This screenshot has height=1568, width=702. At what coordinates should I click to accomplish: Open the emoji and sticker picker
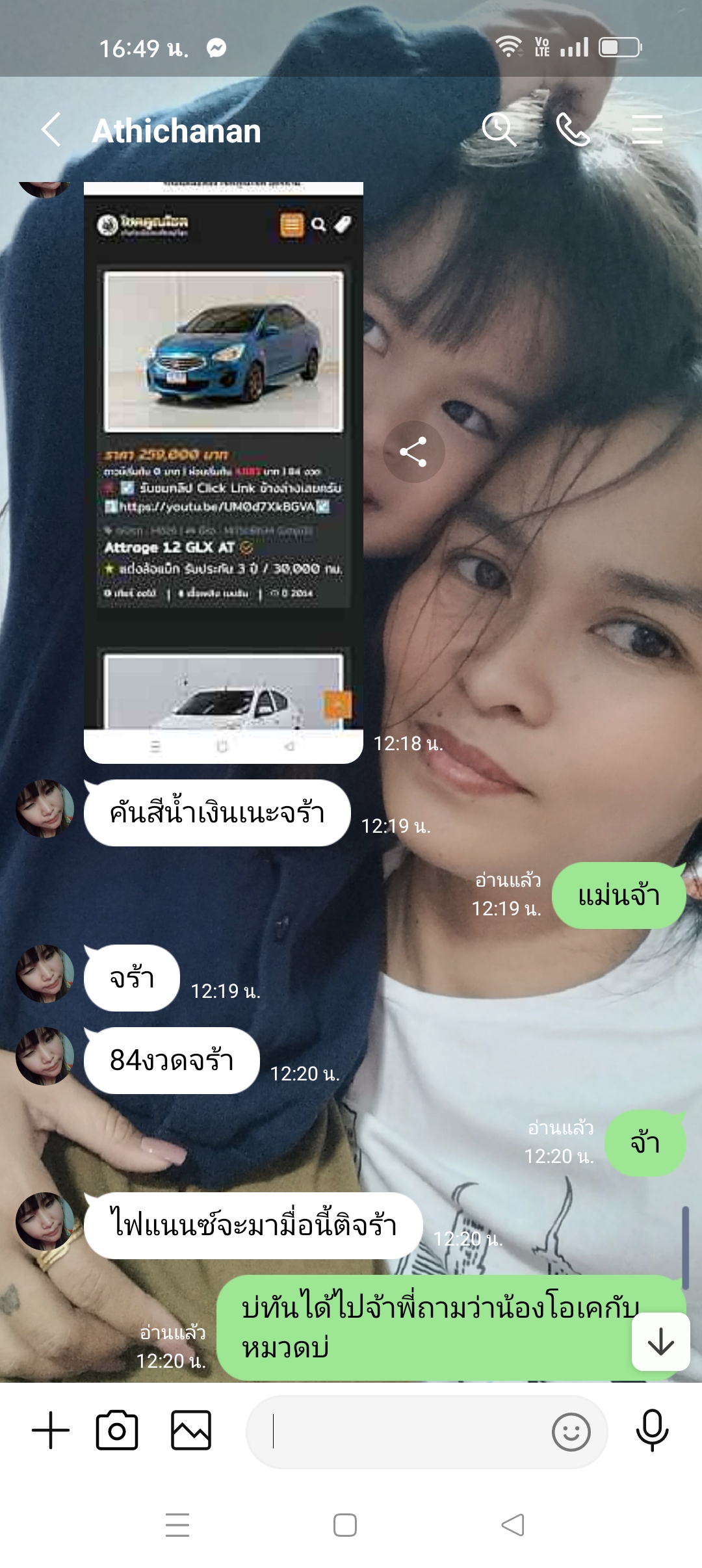coord(571,1431)
